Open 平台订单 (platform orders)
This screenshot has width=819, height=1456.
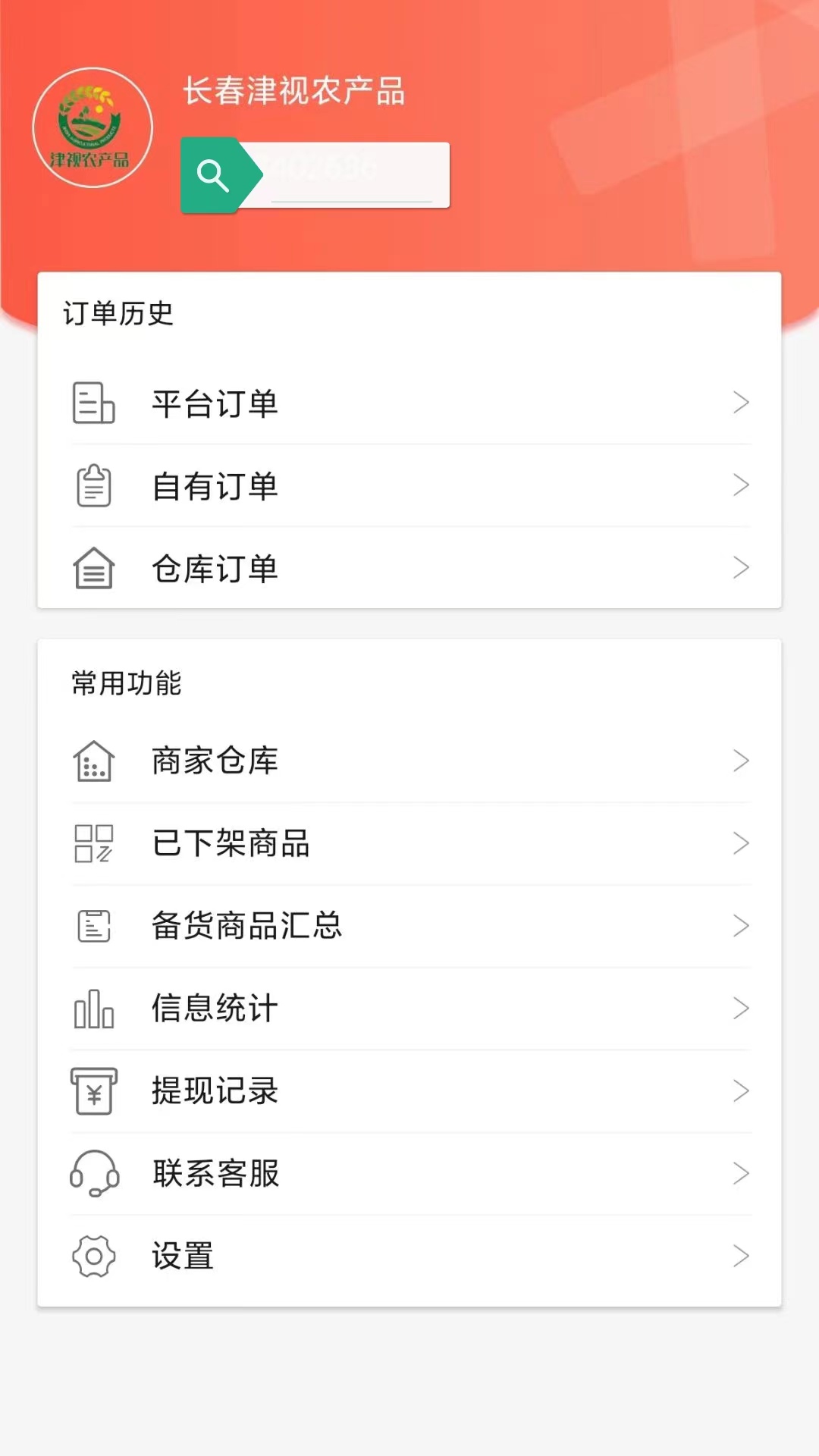pos(409,403)
